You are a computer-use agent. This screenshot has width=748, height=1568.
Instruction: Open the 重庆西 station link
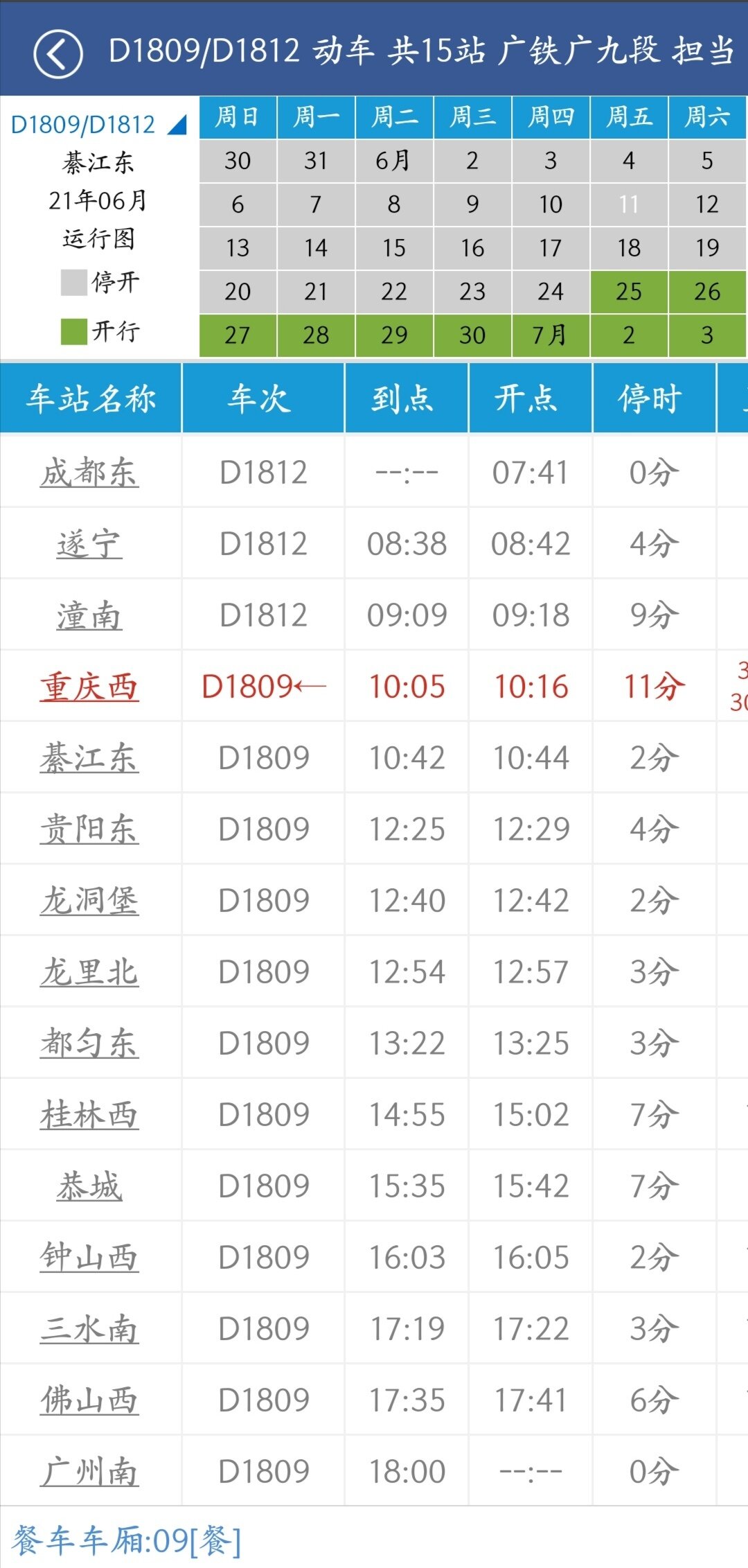point(89,687)
